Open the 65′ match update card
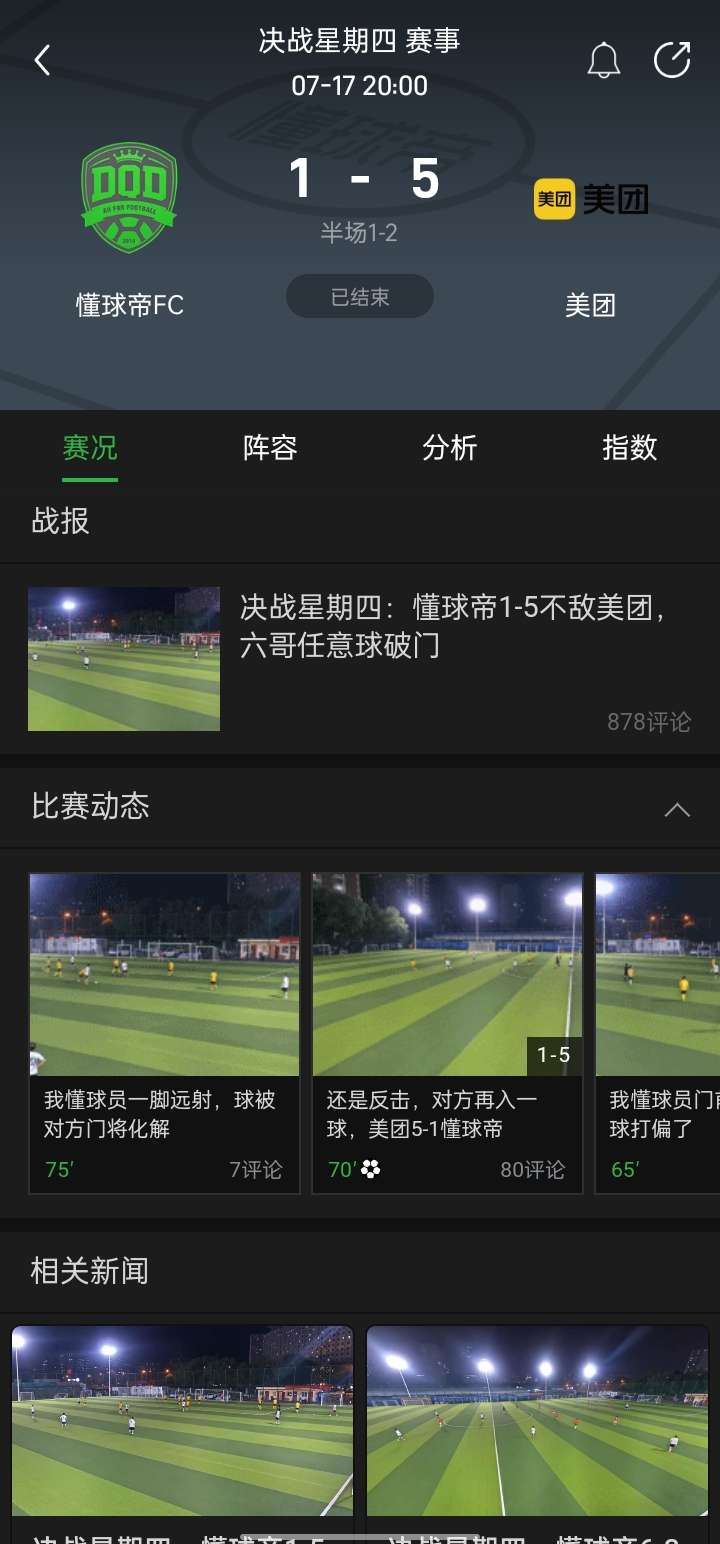 coord(660,1032)
